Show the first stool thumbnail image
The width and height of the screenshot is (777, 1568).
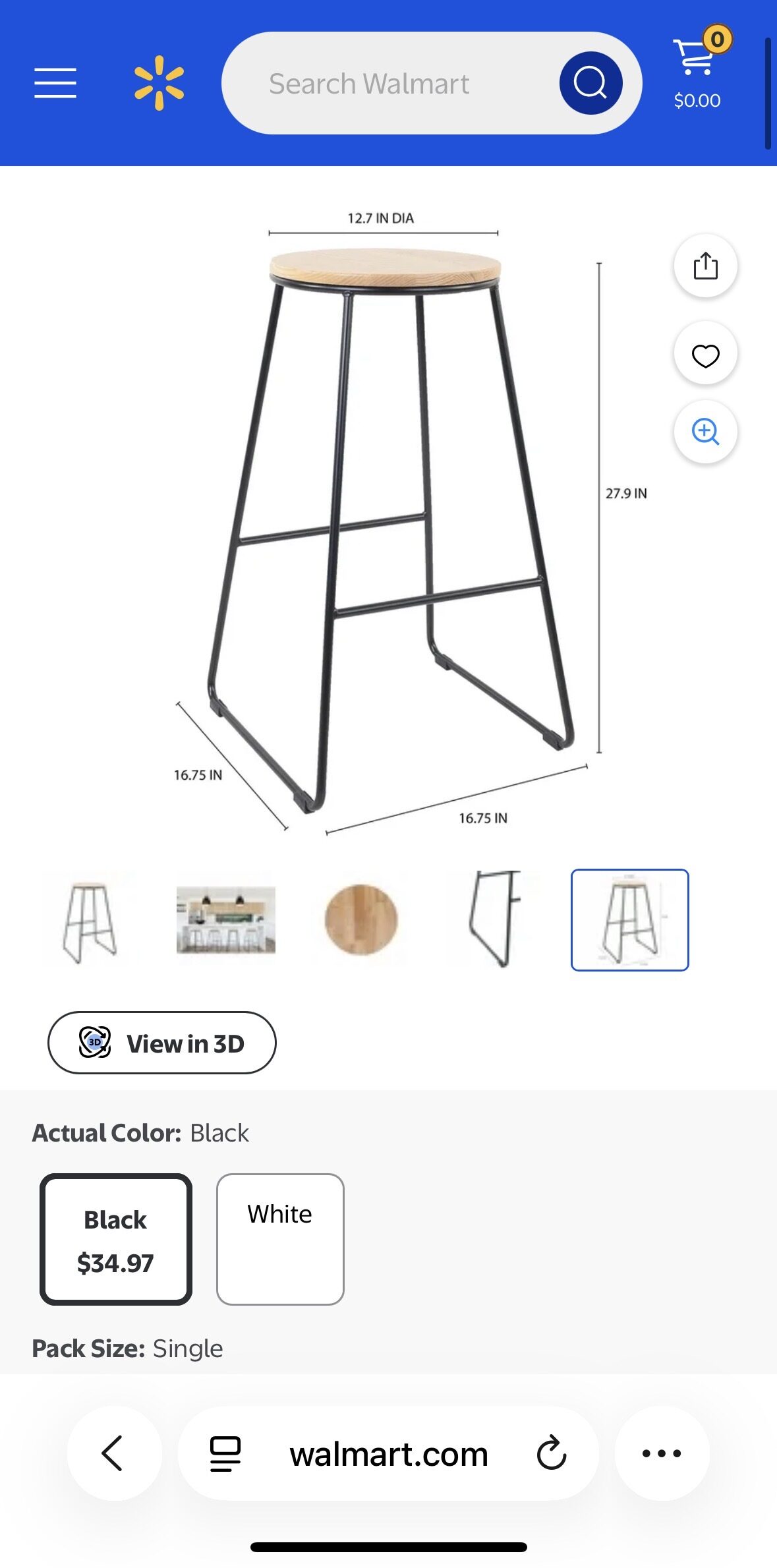(x=90, y=920)
